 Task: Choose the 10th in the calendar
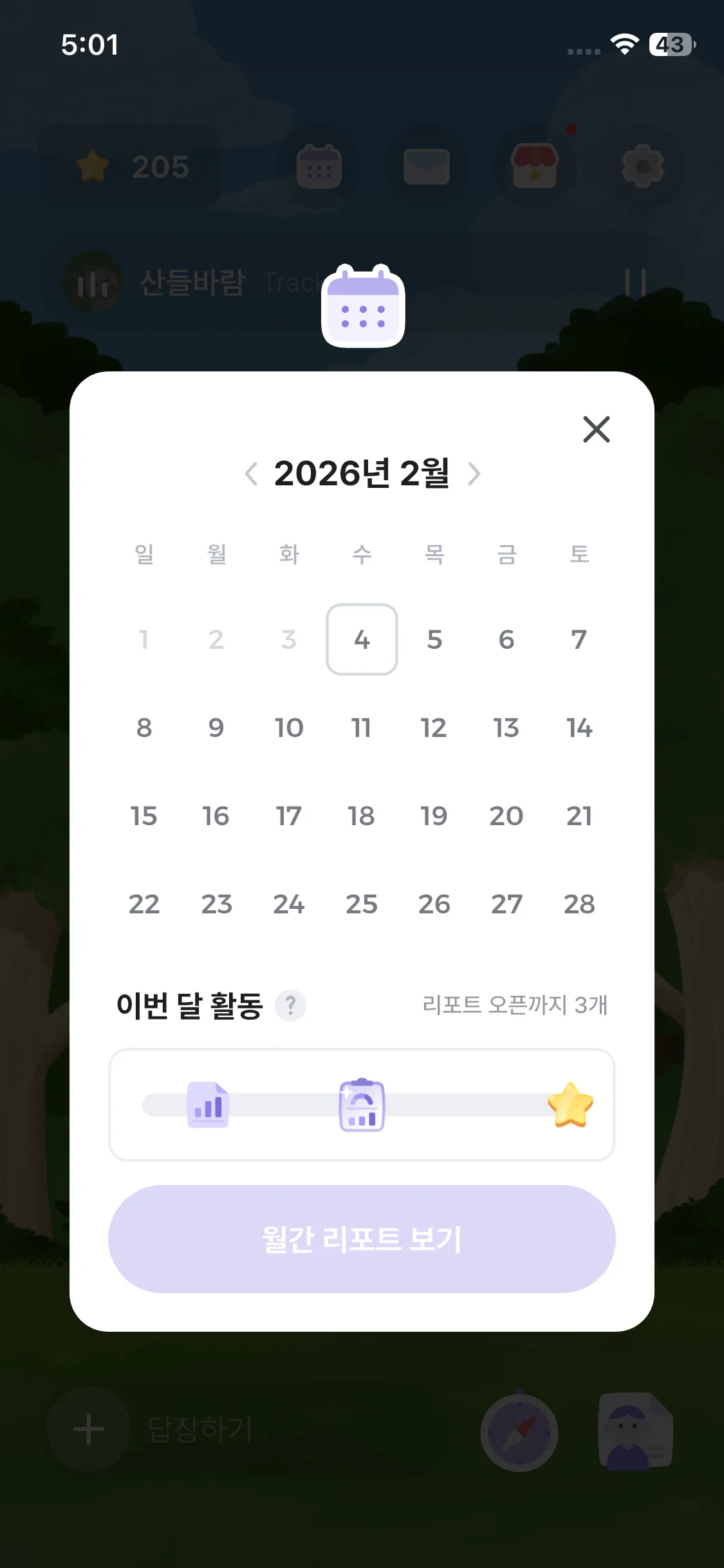(x=289, y=728)
